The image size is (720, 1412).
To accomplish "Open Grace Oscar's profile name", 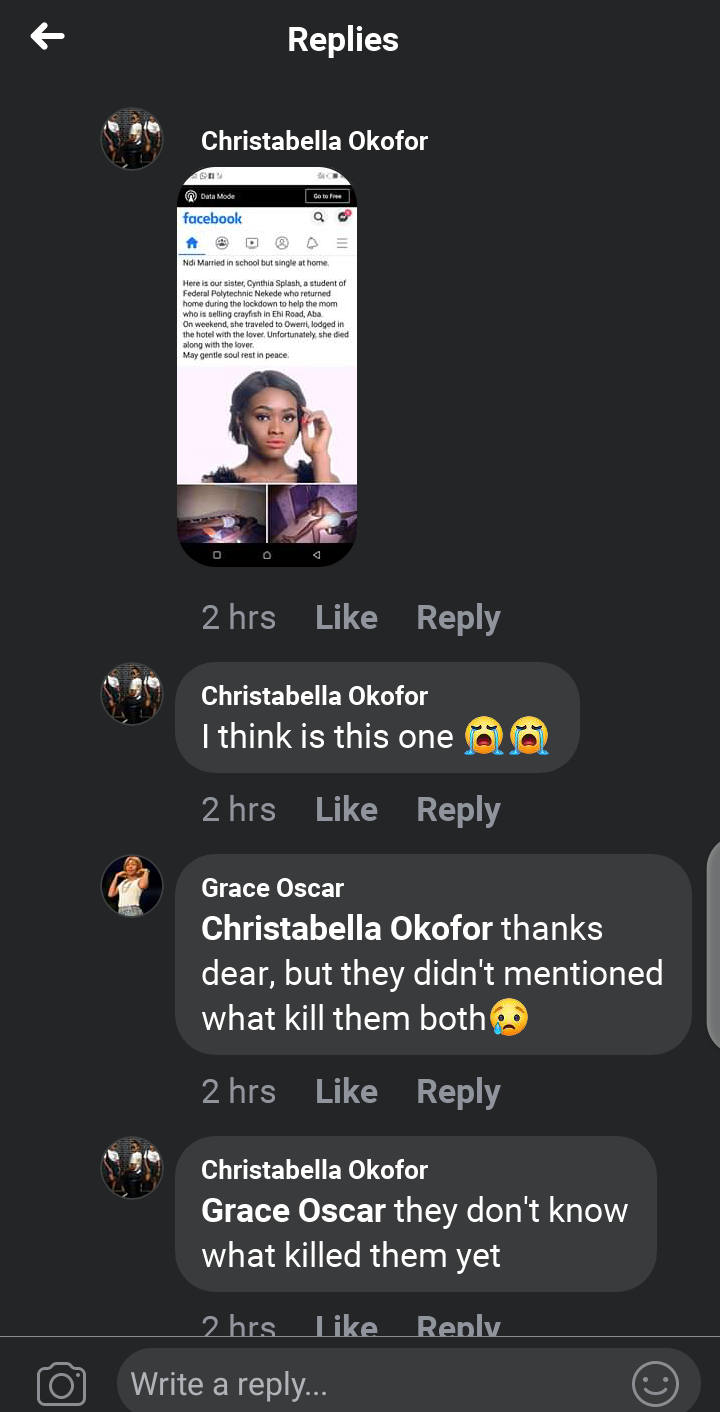I will [272, 888].
